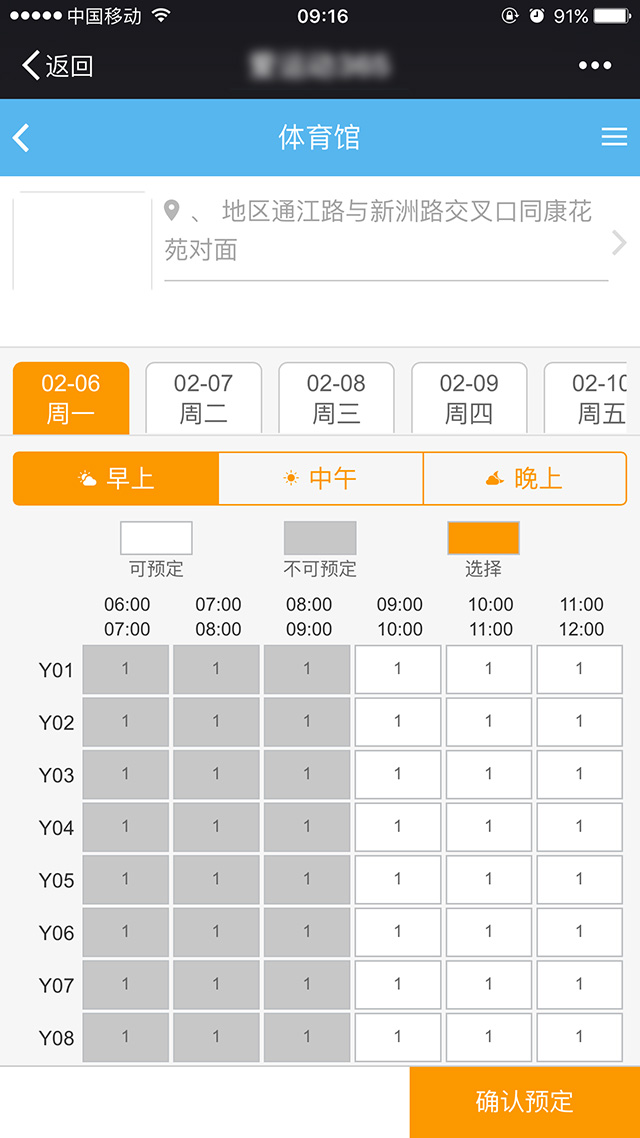Tap 确认预定 to confirm booking
Screen dimensions: 640x1138
525,1102
